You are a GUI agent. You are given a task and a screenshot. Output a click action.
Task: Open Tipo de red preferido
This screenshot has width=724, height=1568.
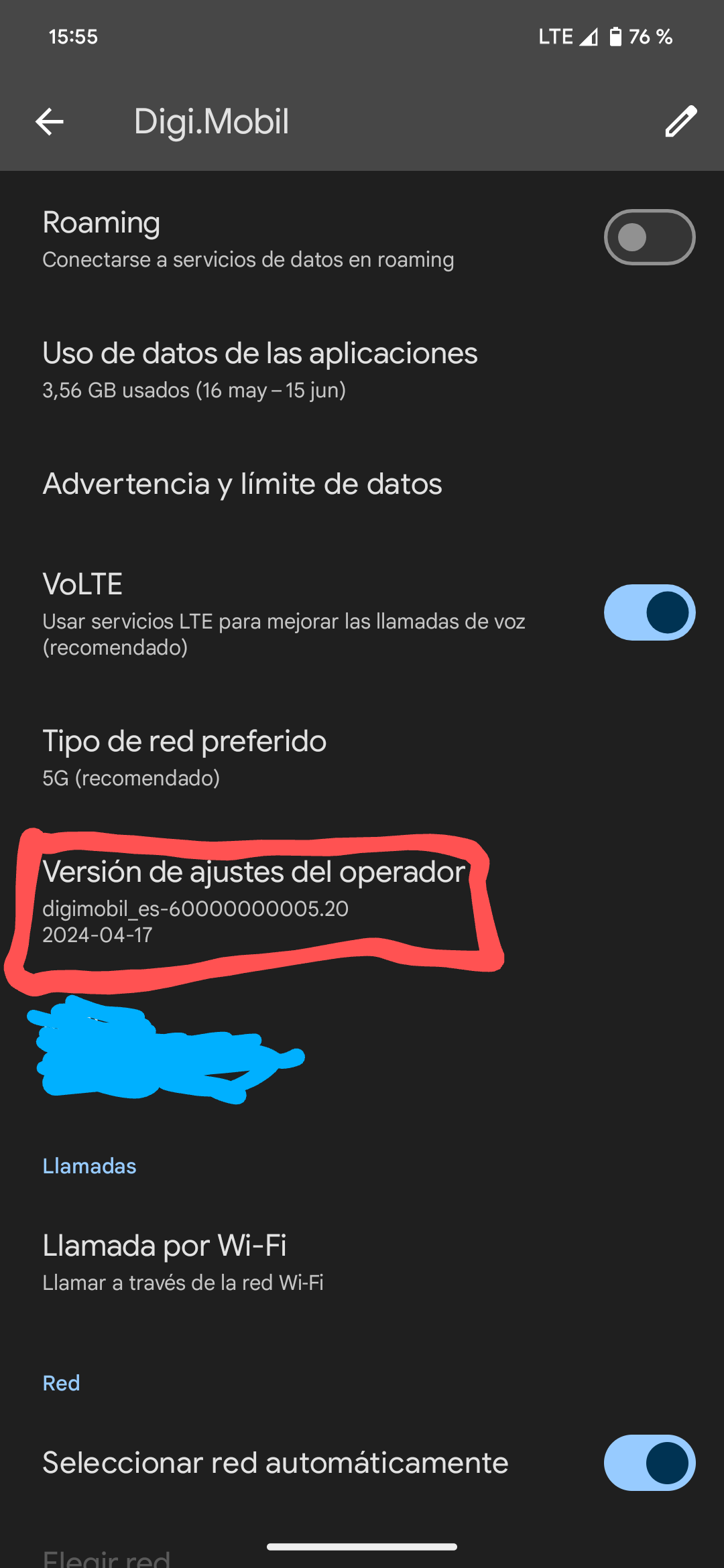coord(185,757)
